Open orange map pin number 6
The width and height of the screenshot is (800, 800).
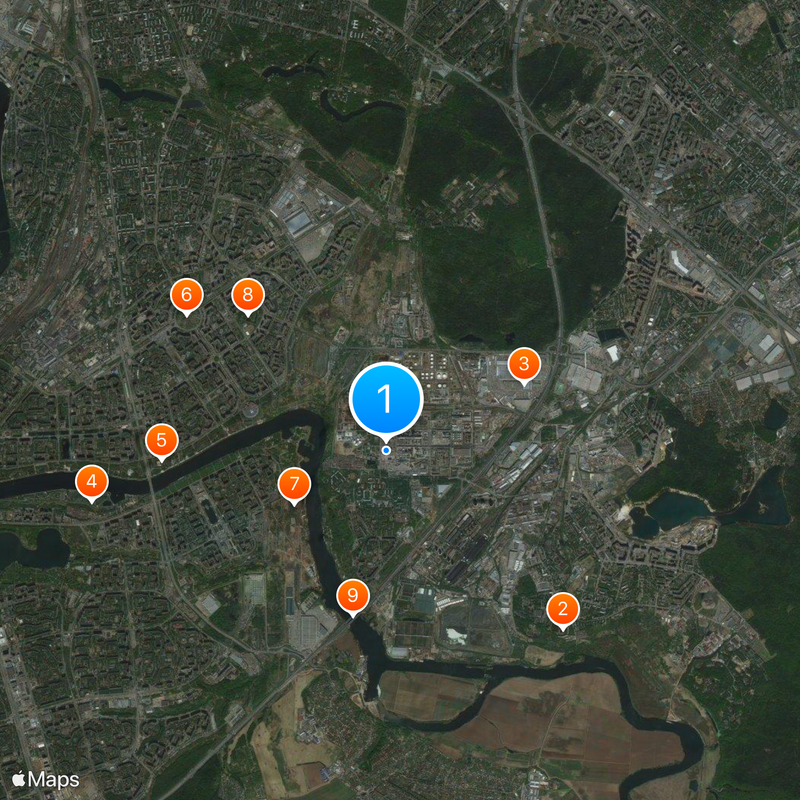[x=186, y=295]
